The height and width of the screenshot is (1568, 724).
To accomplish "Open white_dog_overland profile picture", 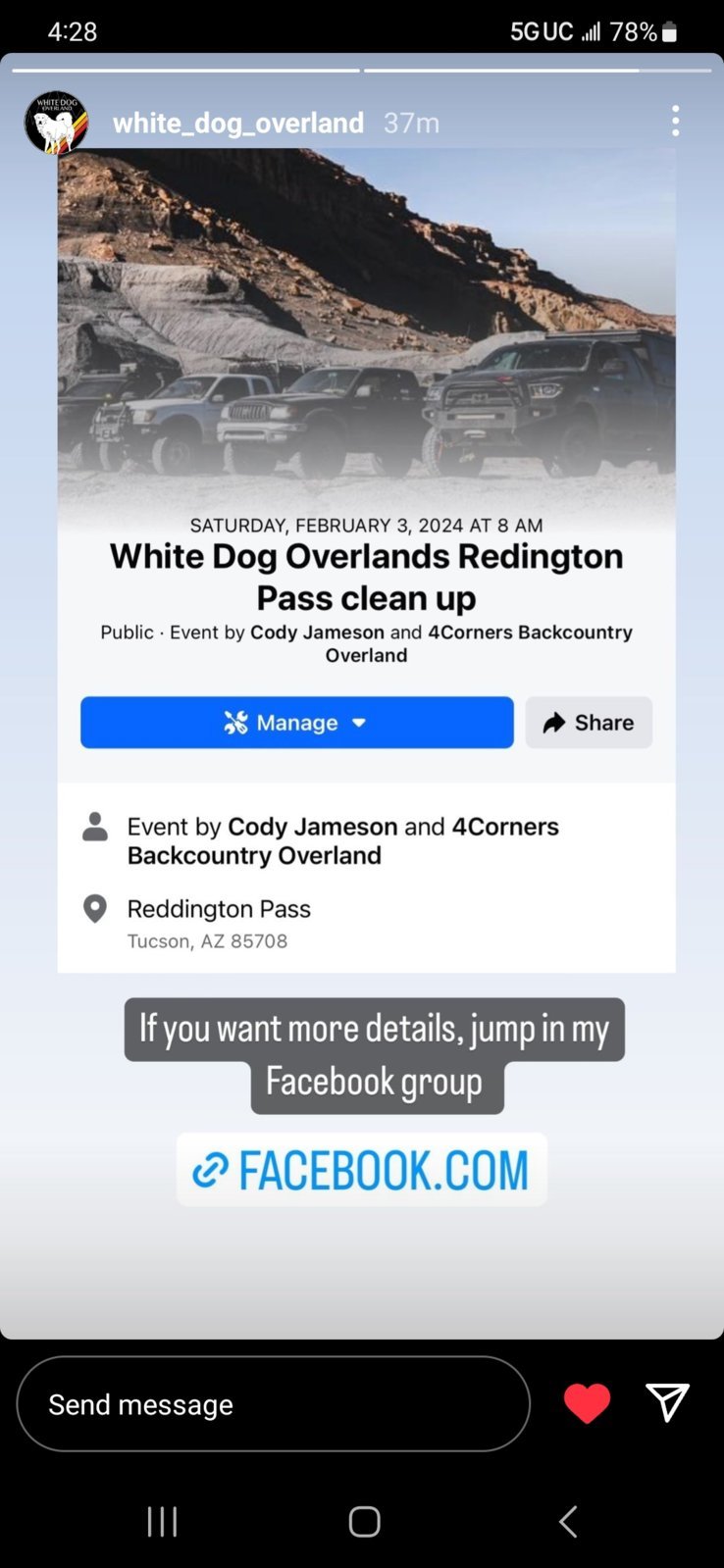I will (56, 123).
